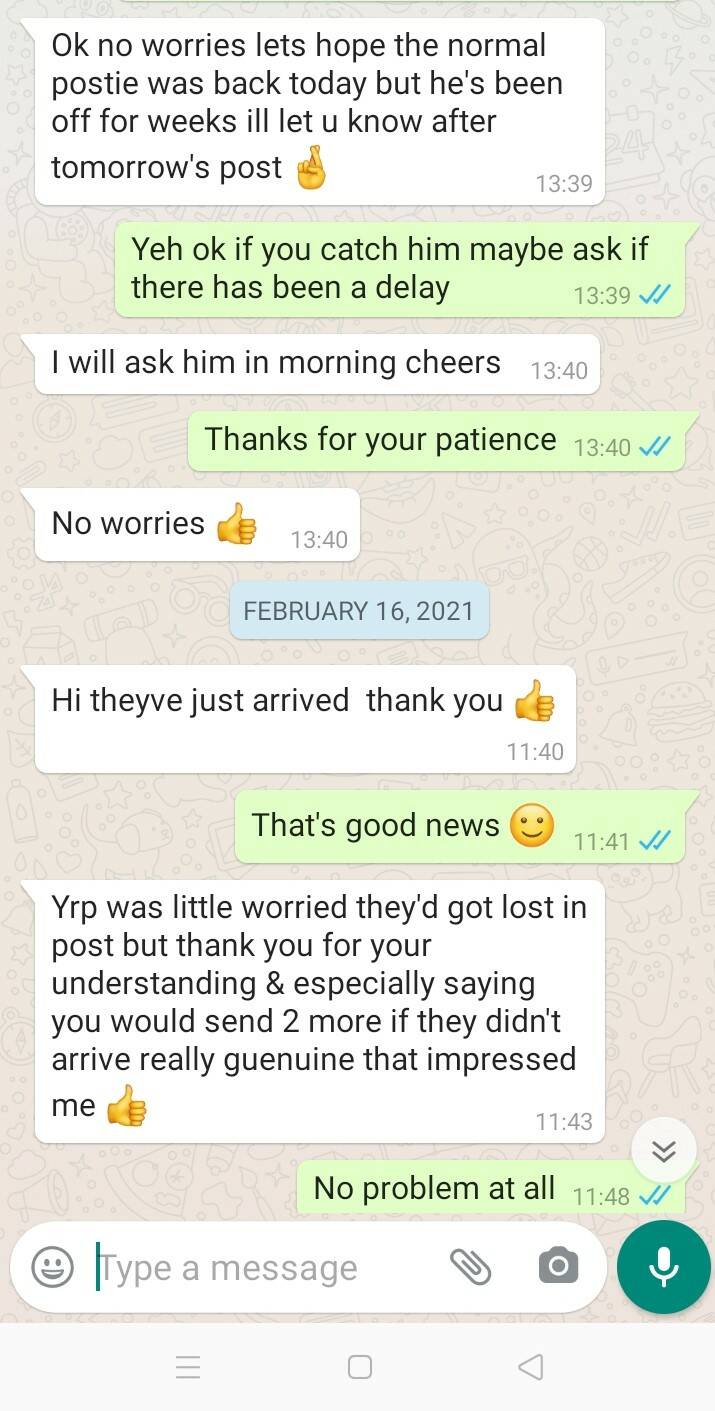Show recent apps from the navigation bar
Screen dimensions: 715x1411
(188, 1367)
